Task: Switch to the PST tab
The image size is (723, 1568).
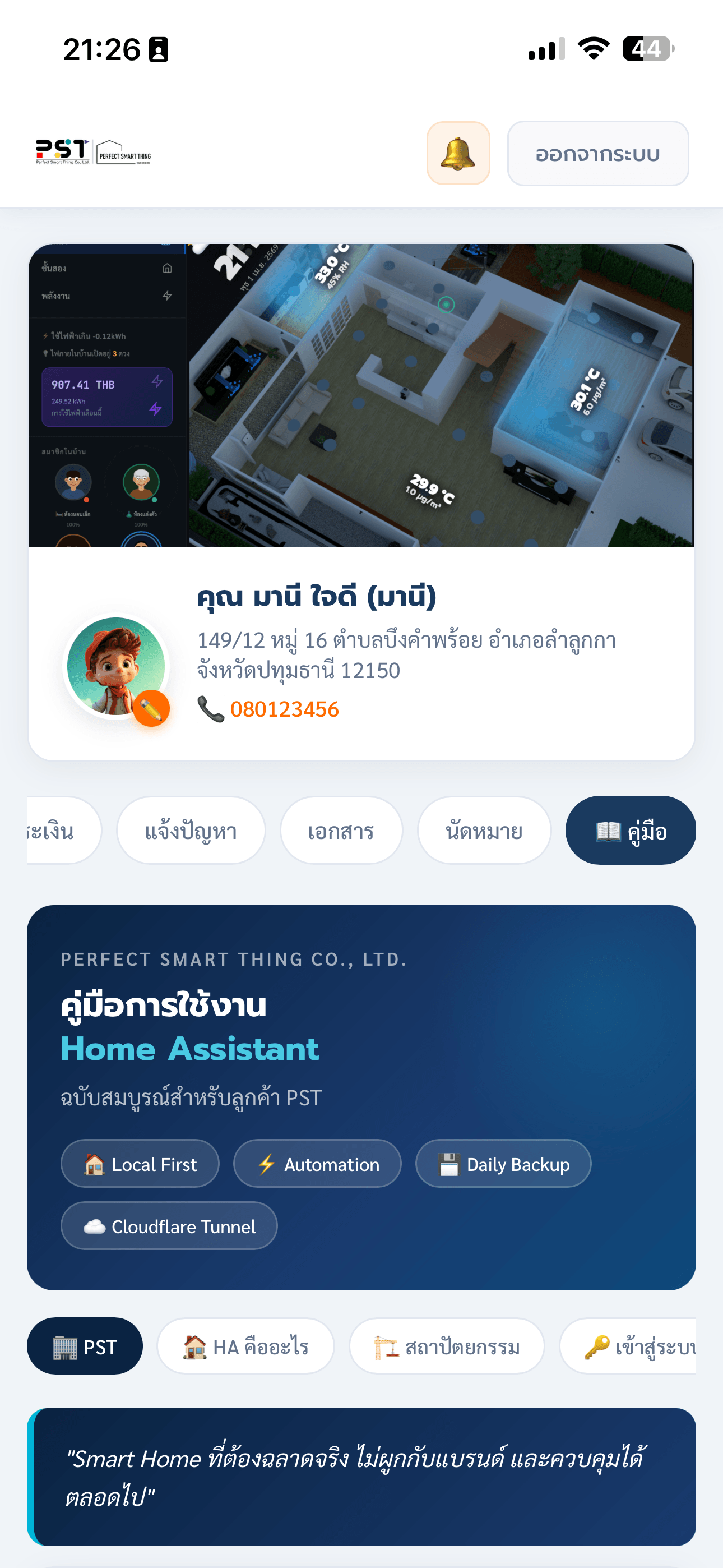Action: pos(85,1346)
